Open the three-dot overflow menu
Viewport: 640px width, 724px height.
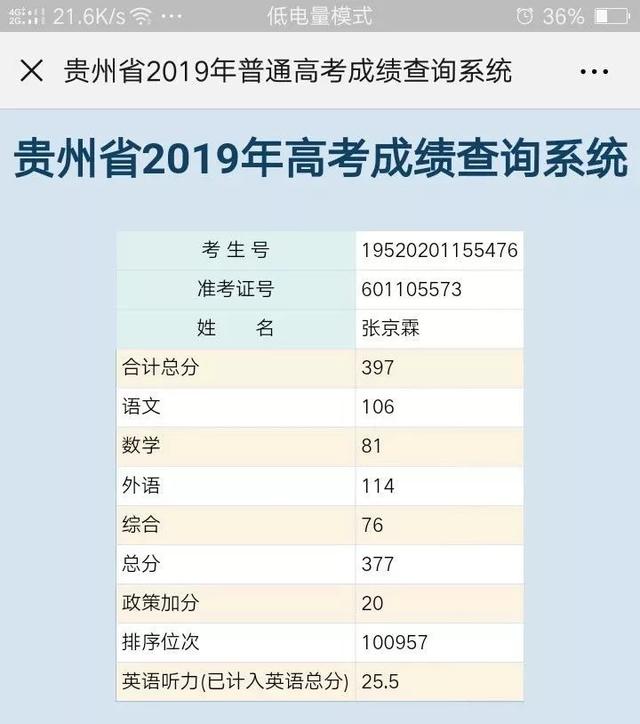point(593,72)
